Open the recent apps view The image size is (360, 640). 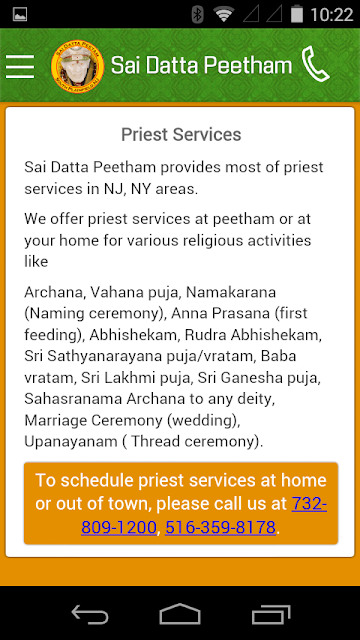271,614
